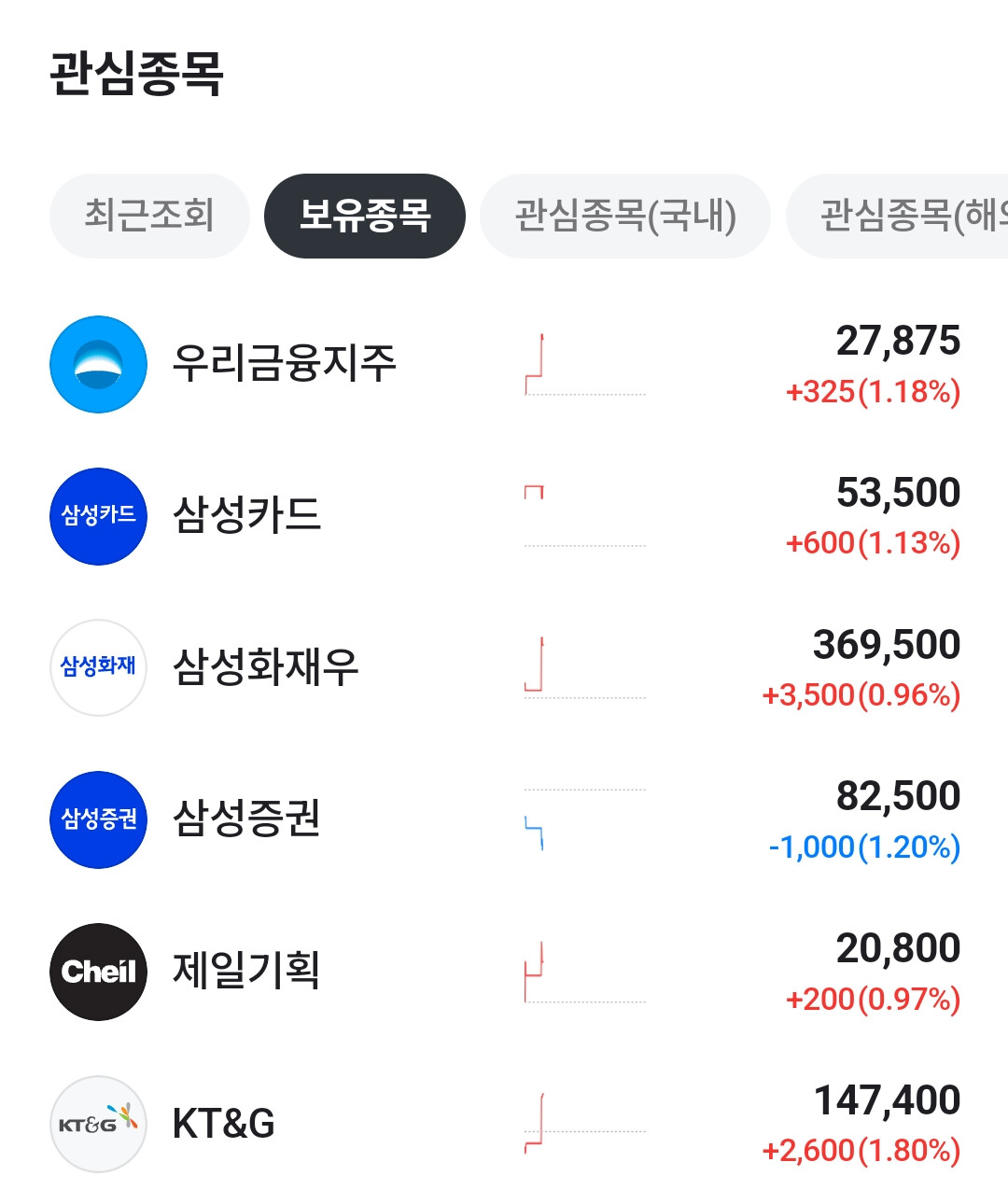The height and width of the screenshot is (1204, 1008).
Task: Open 우리금융지주 stock details
Action: click(x=285, y=364)
